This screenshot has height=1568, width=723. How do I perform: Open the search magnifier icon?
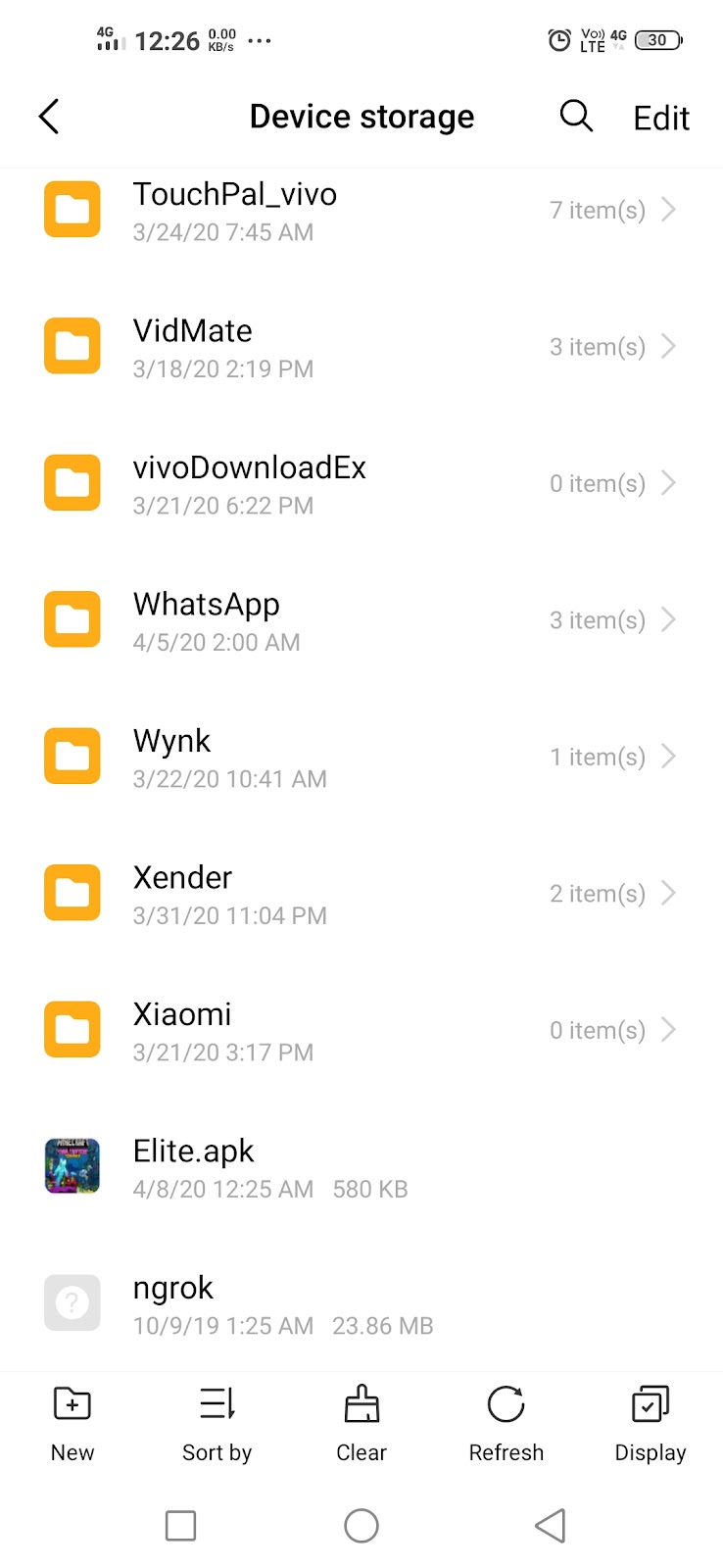[576, 117]
